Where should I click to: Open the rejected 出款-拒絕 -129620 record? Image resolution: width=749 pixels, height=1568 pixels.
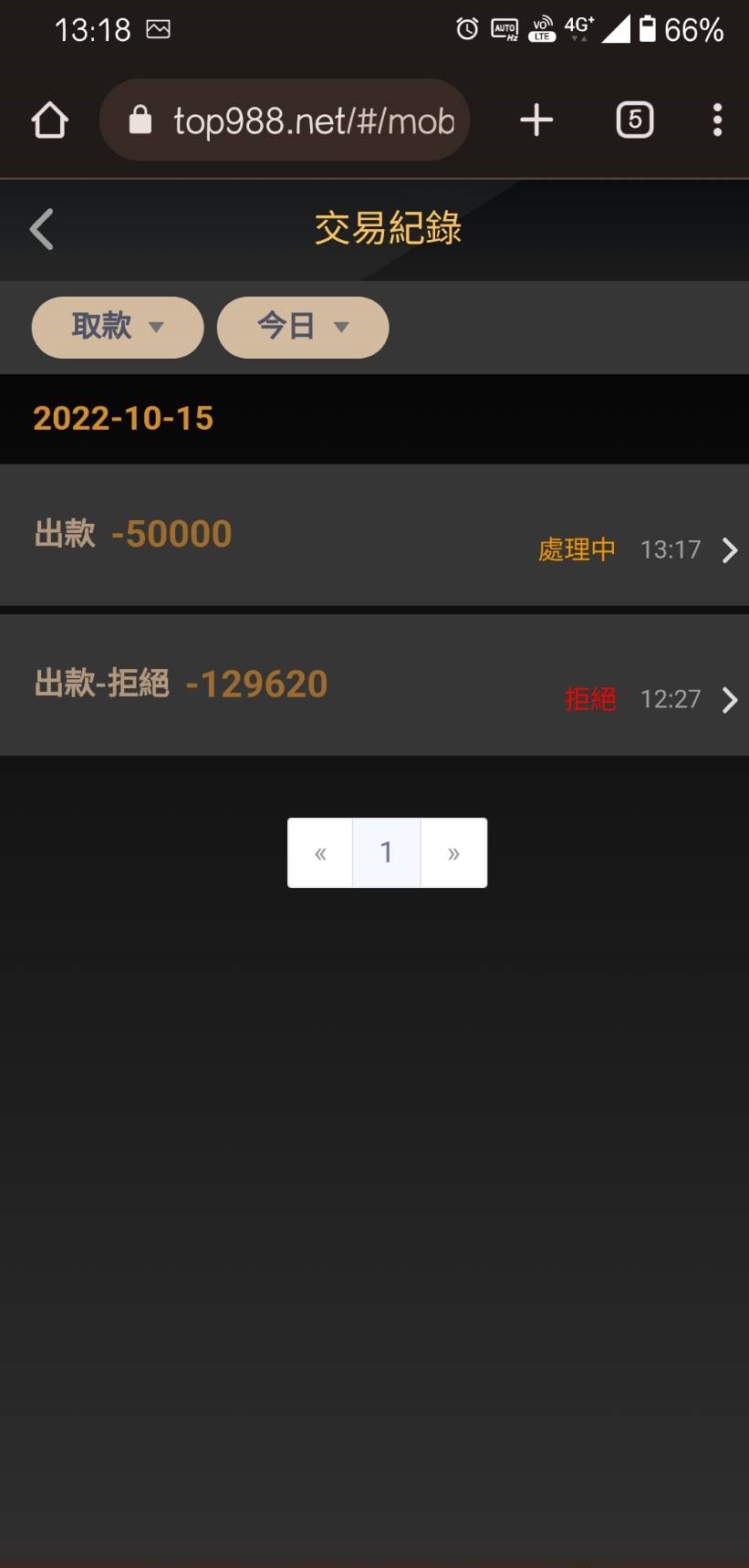(374, 685)
